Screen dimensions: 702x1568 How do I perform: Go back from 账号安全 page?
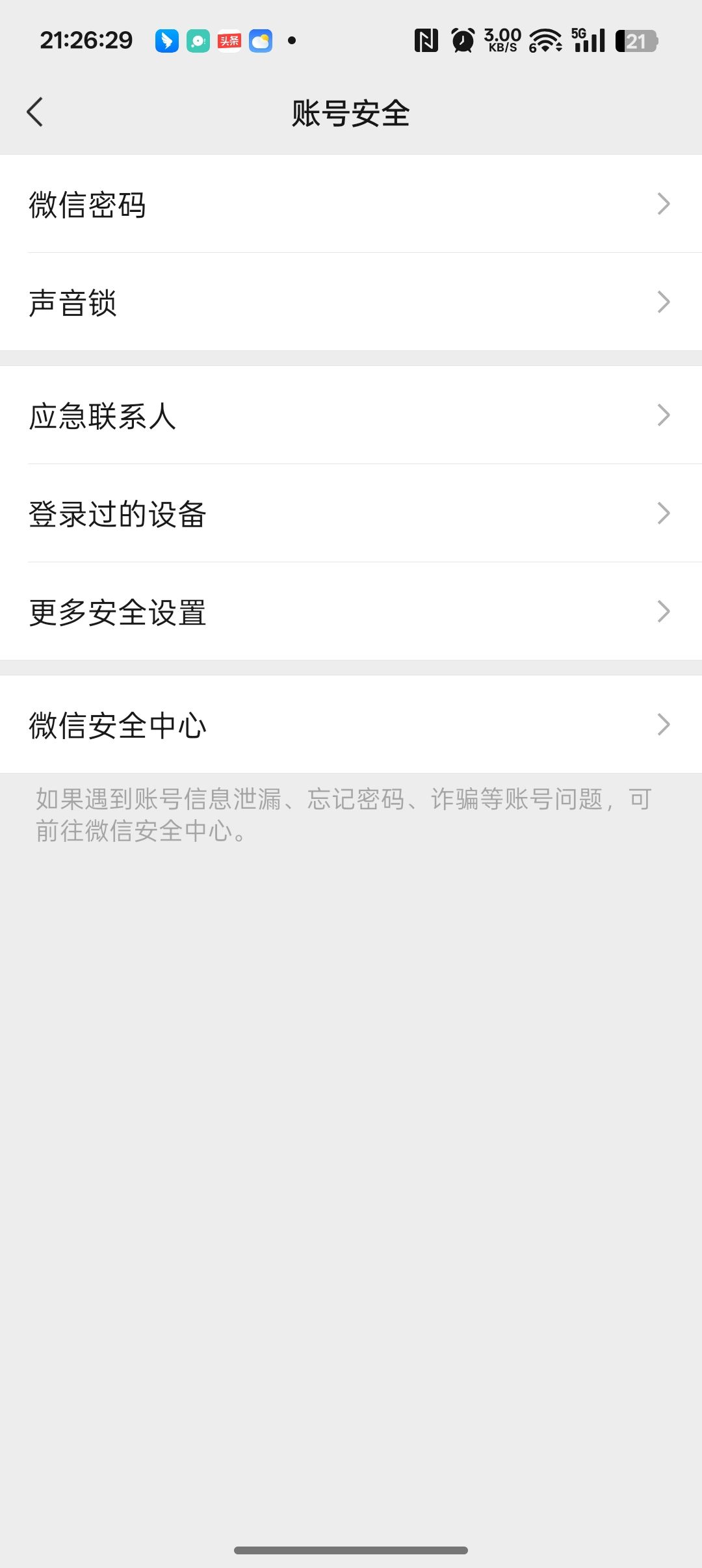point(35,112)
